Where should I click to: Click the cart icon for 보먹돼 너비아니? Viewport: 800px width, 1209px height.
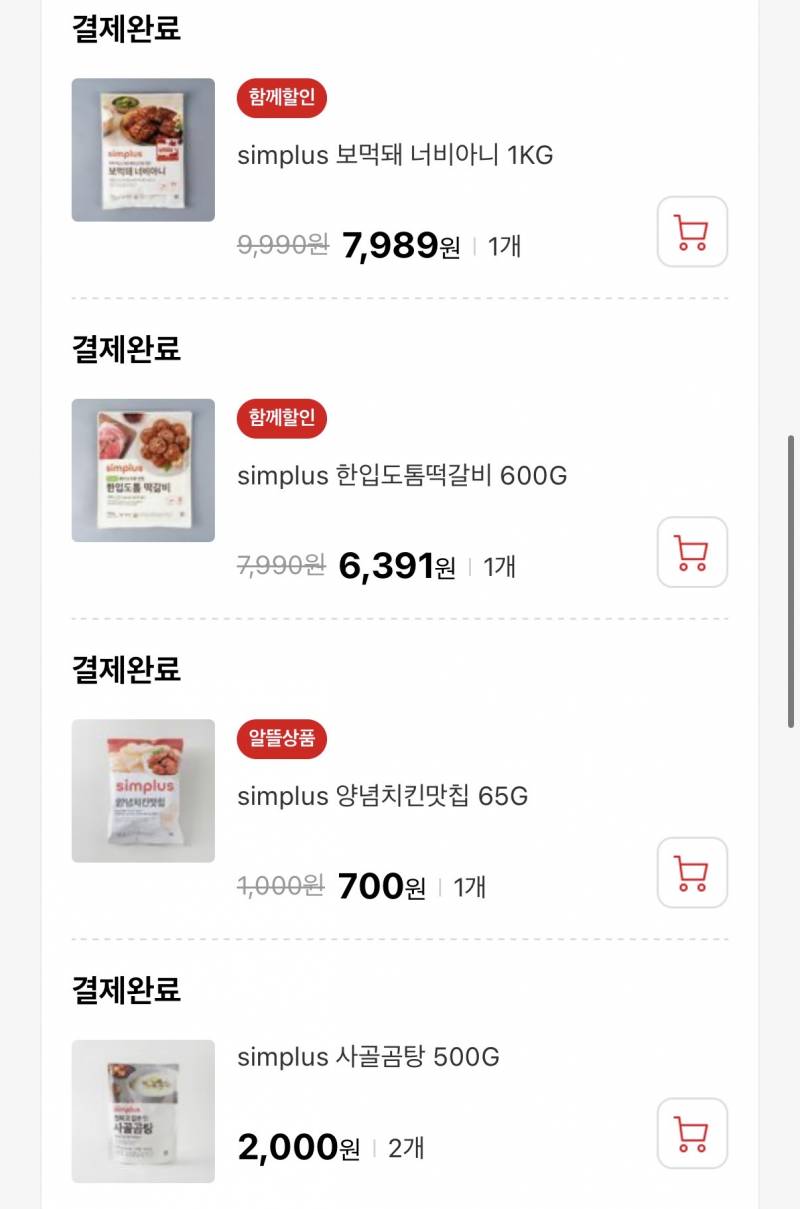pyautogui.click(x=692, y=231)
